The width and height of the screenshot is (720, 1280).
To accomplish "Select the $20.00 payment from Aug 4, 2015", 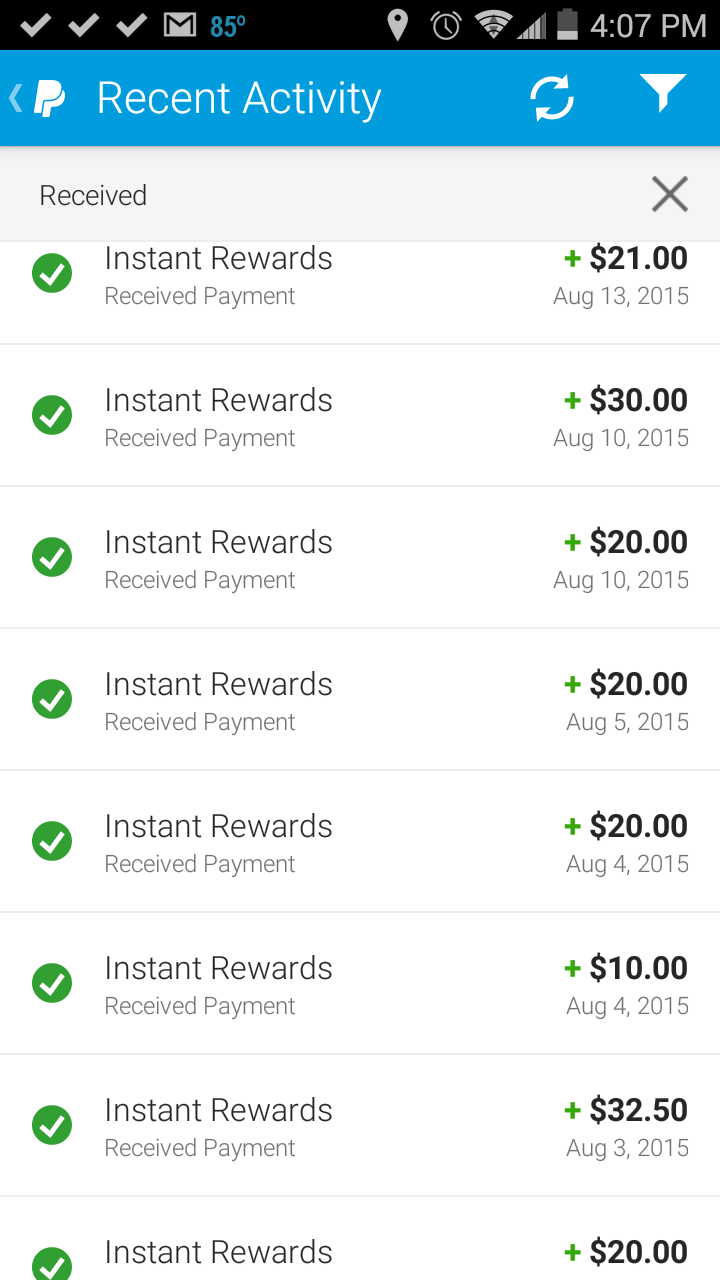I will [x=360, y=842].
